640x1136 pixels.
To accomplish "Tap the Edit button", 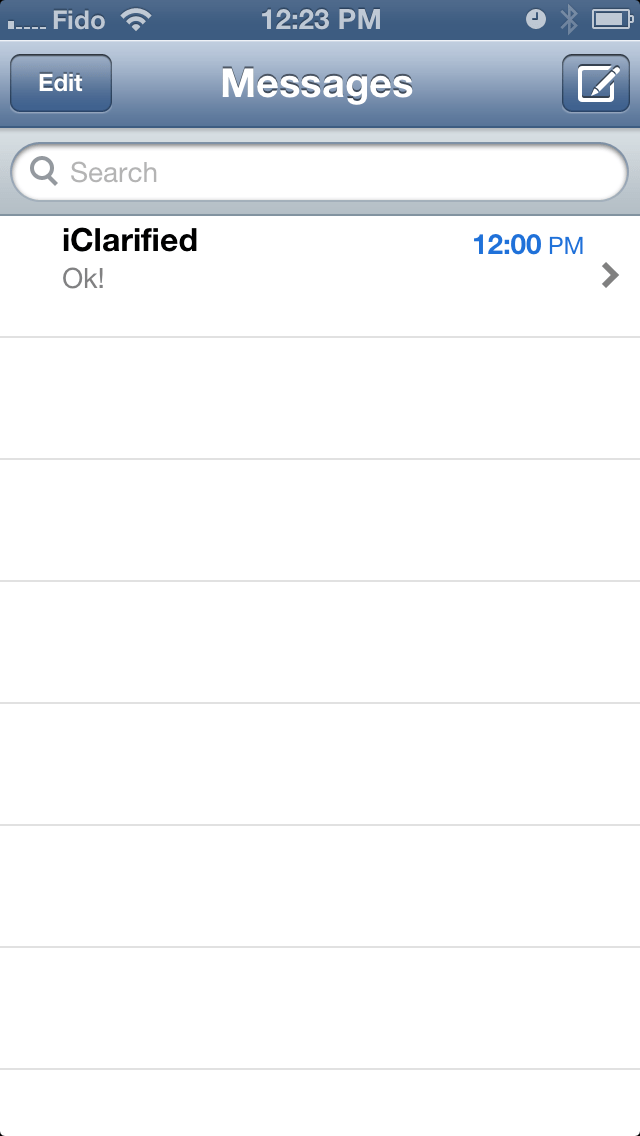I will 61,84.
